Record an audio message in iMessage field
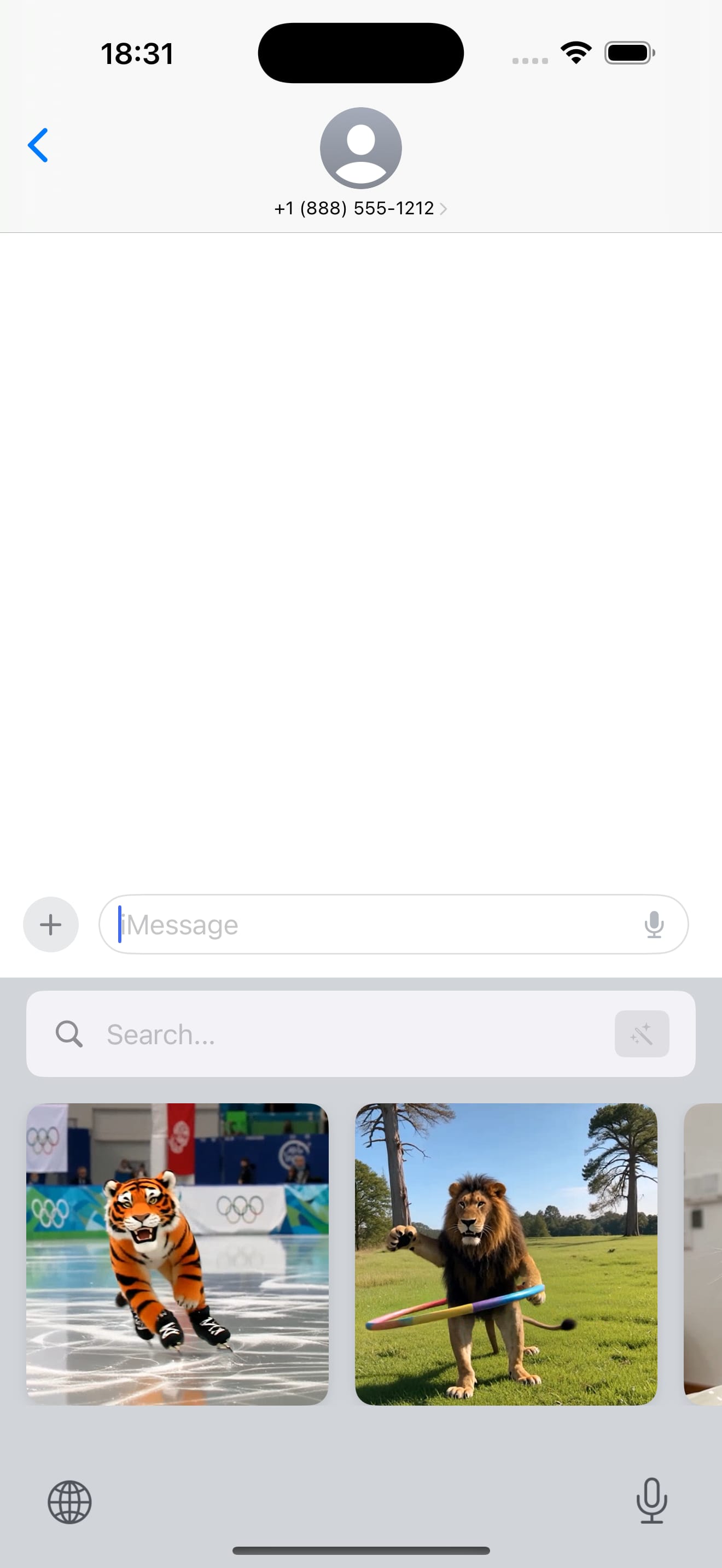This screenshot has width=722, height=1568. pos(654,924)
